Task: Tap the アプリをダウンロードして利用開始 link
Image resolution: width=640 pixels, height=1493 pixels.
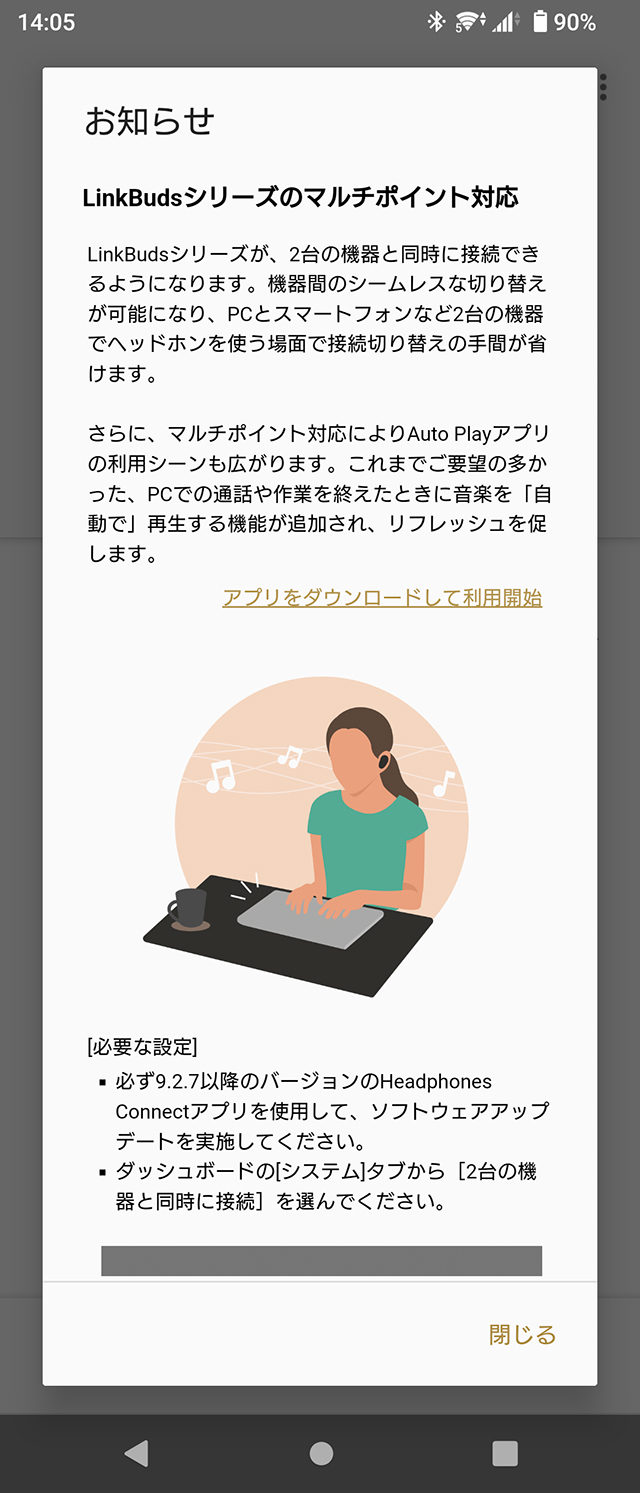Action: click(x=382, y=598)
